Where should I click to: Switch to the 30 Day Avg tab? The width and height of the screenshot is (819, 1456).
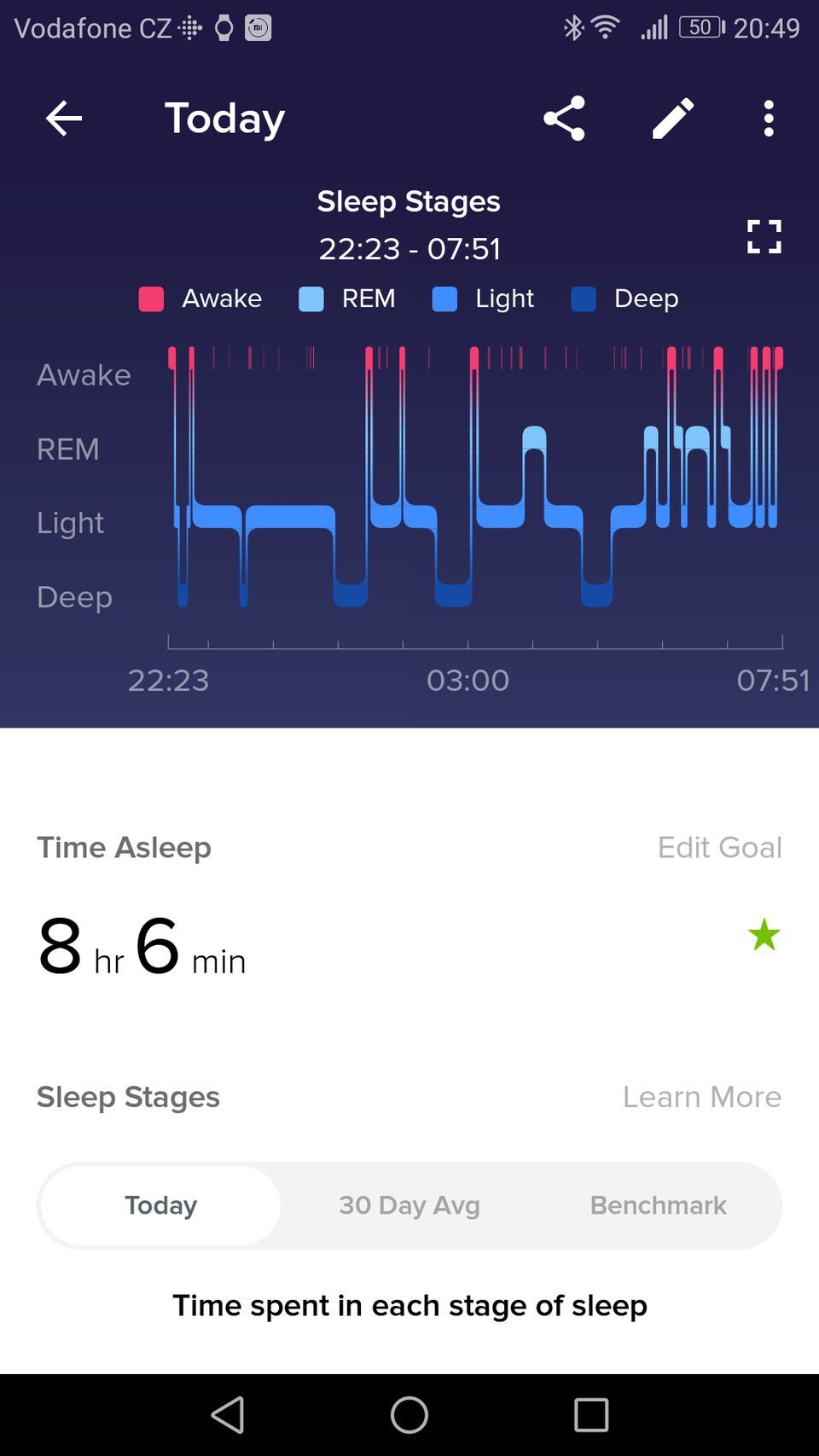point(409,1205)
